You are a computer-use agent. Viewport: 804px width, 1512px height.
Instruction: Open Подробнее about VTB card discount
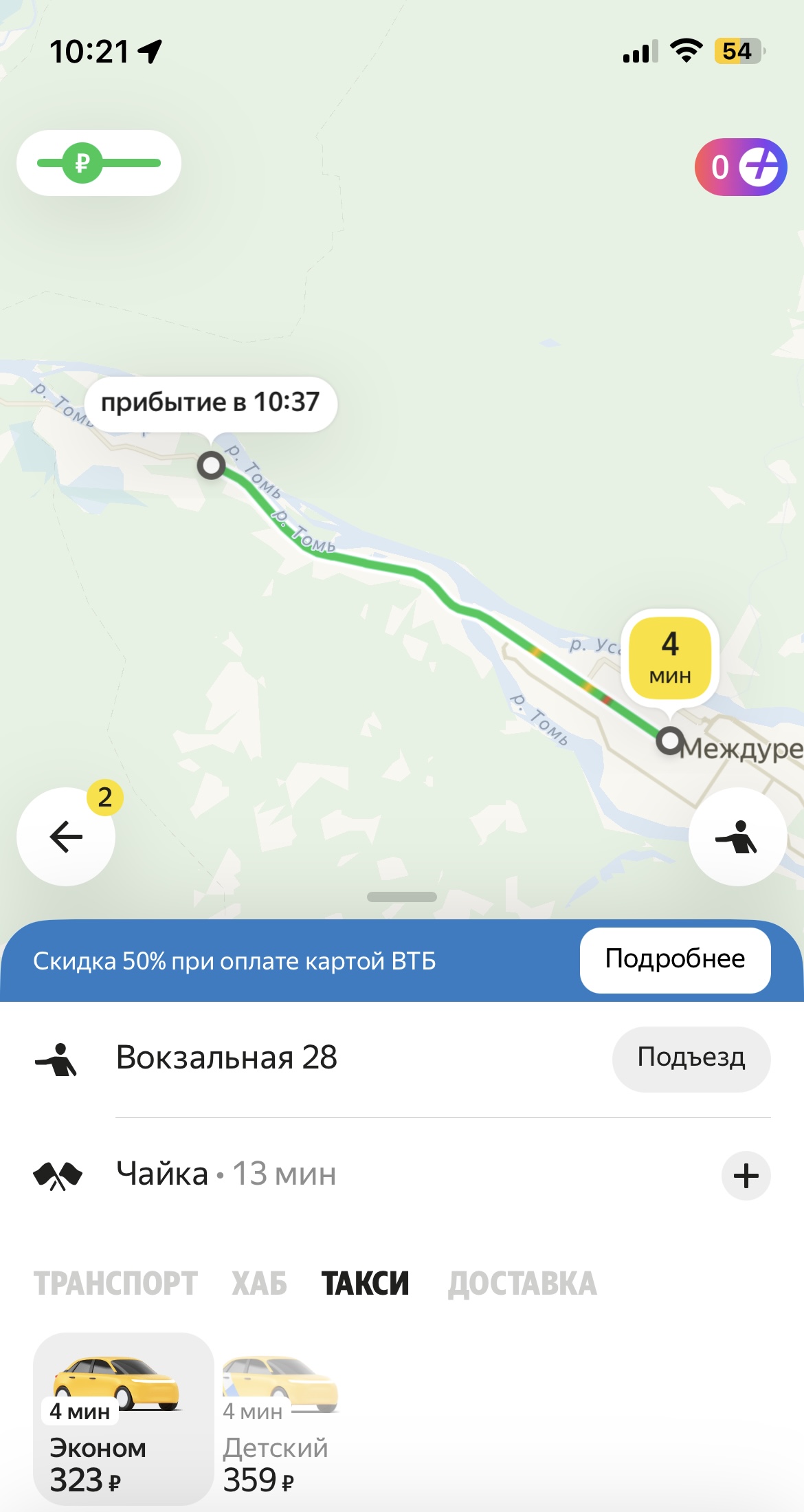tap(674, 959)
